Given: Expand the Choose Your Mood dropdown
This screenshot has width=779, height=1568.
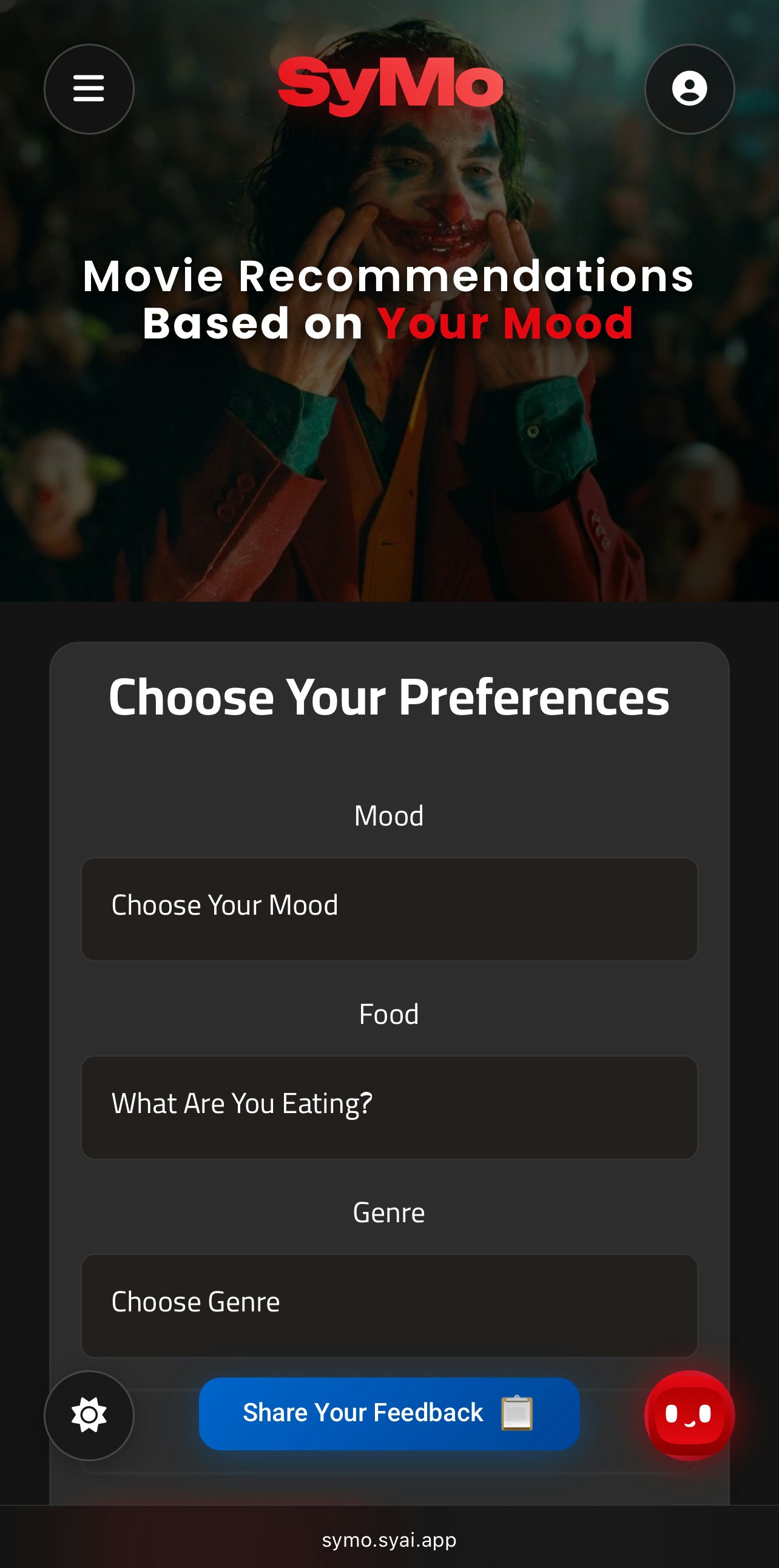Looking at the screenshot, I should point(389,909).
